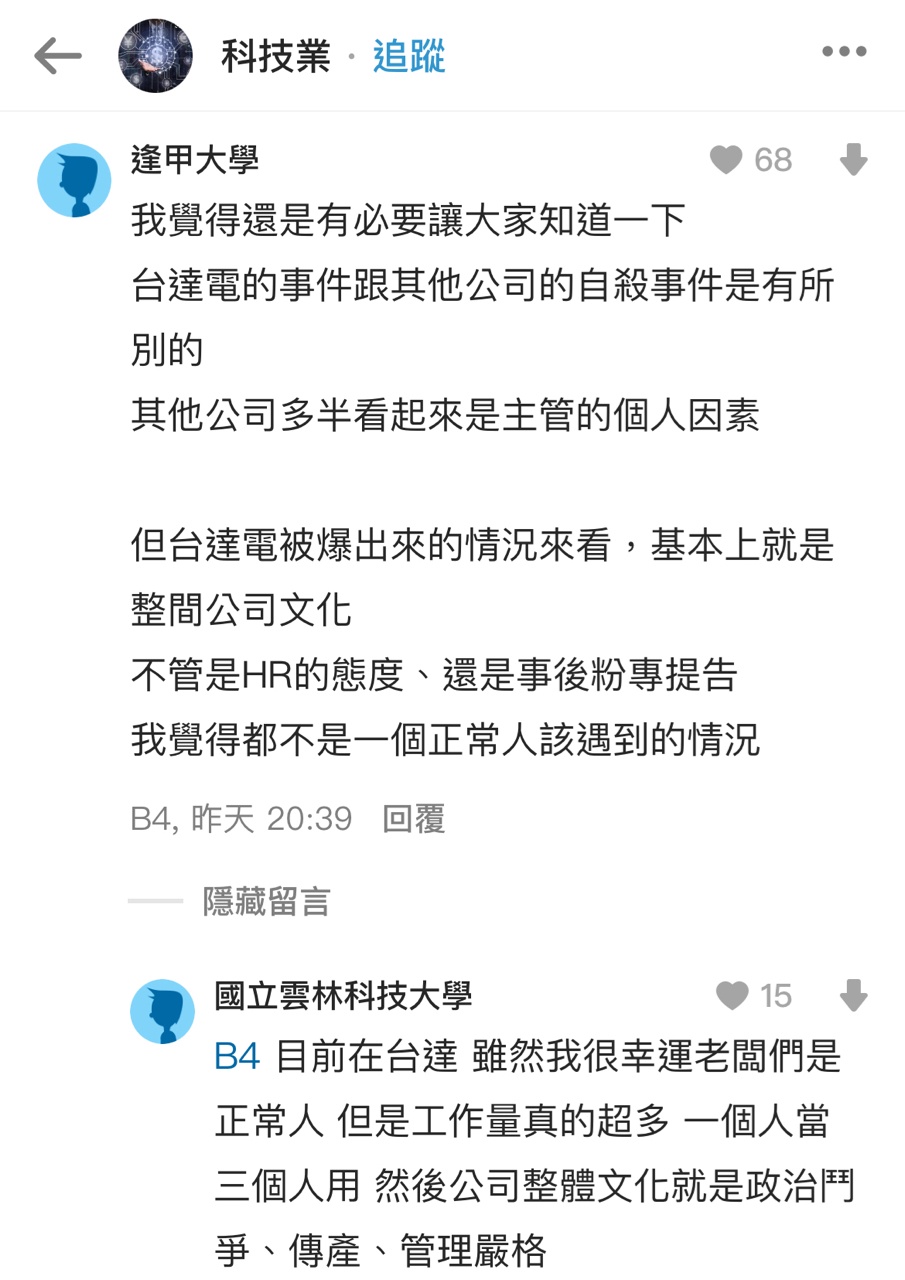Reply to comment B4 via 回覆
The height and width of the screenshot is (1280, 905).
(414, 819)
